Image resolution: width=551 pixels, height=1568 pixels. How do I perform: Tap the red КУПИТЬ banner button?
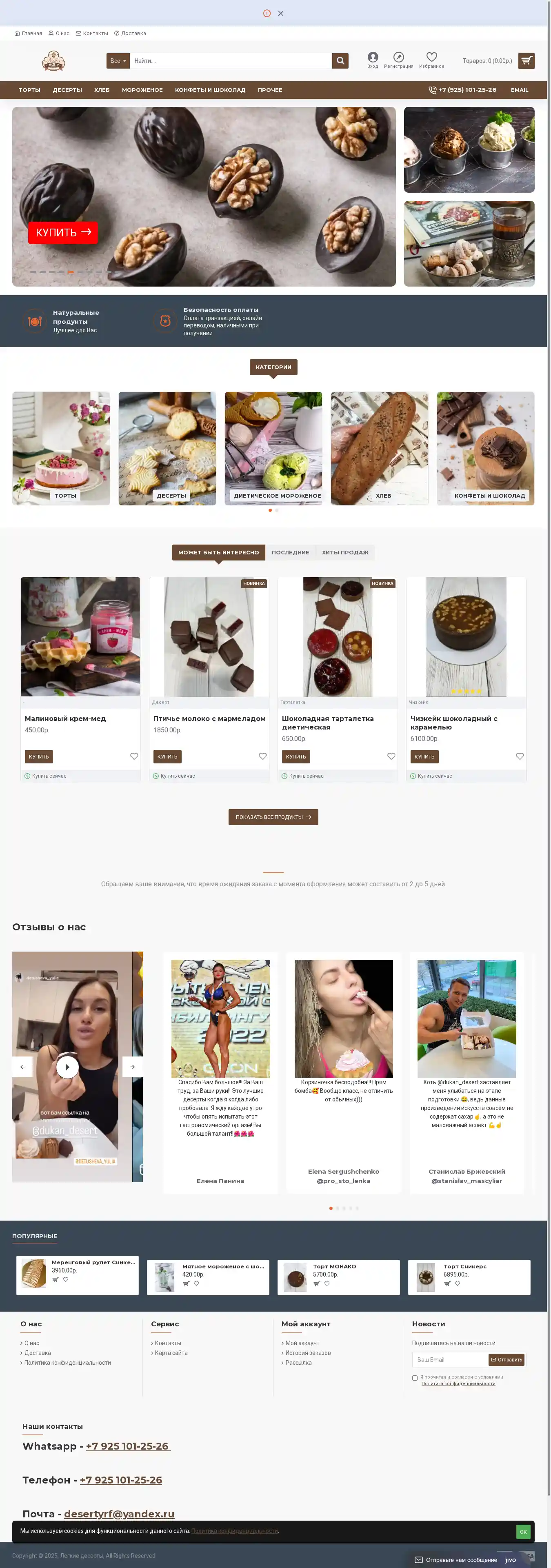click(x=63, y=233)
